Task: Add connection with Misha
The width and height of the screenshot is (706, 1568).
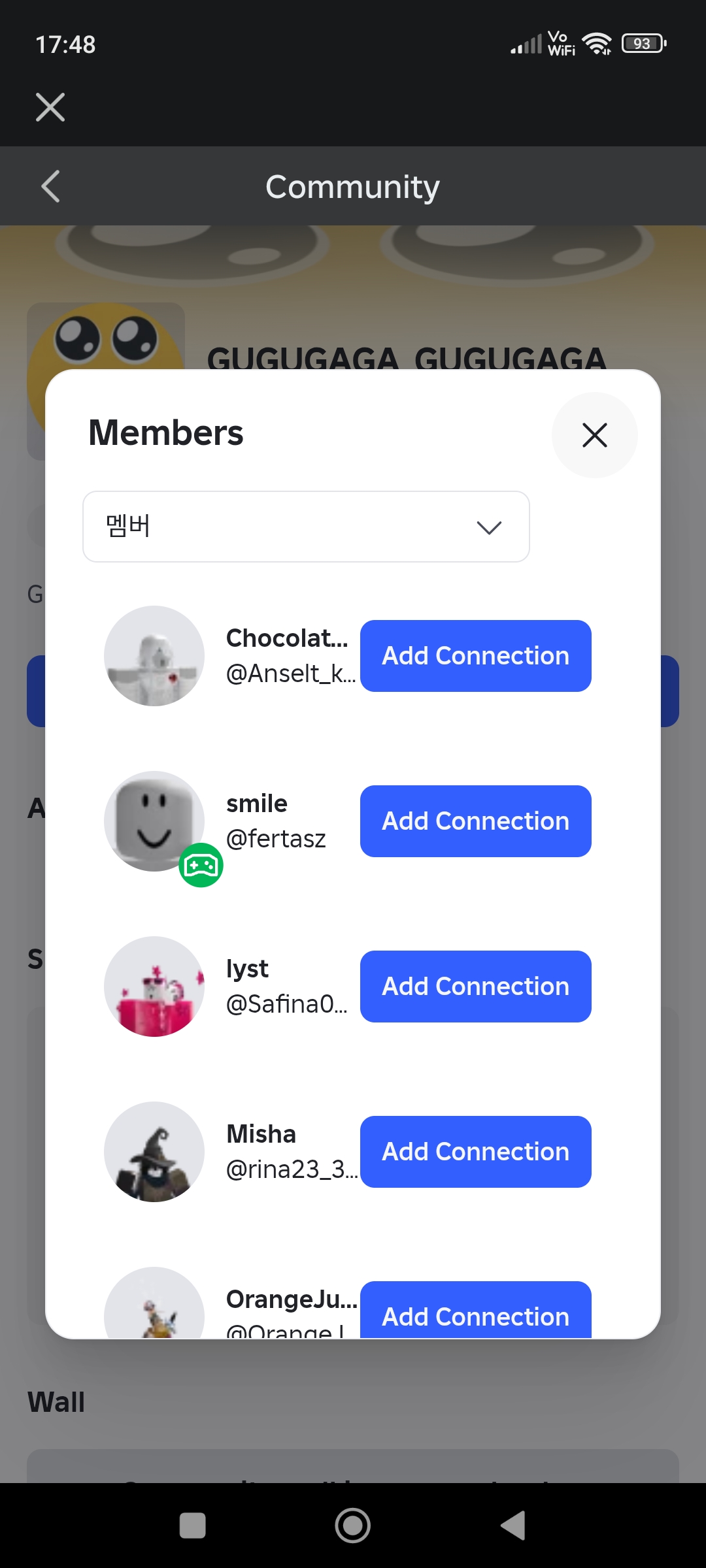Action: (x=475, y=1152)
